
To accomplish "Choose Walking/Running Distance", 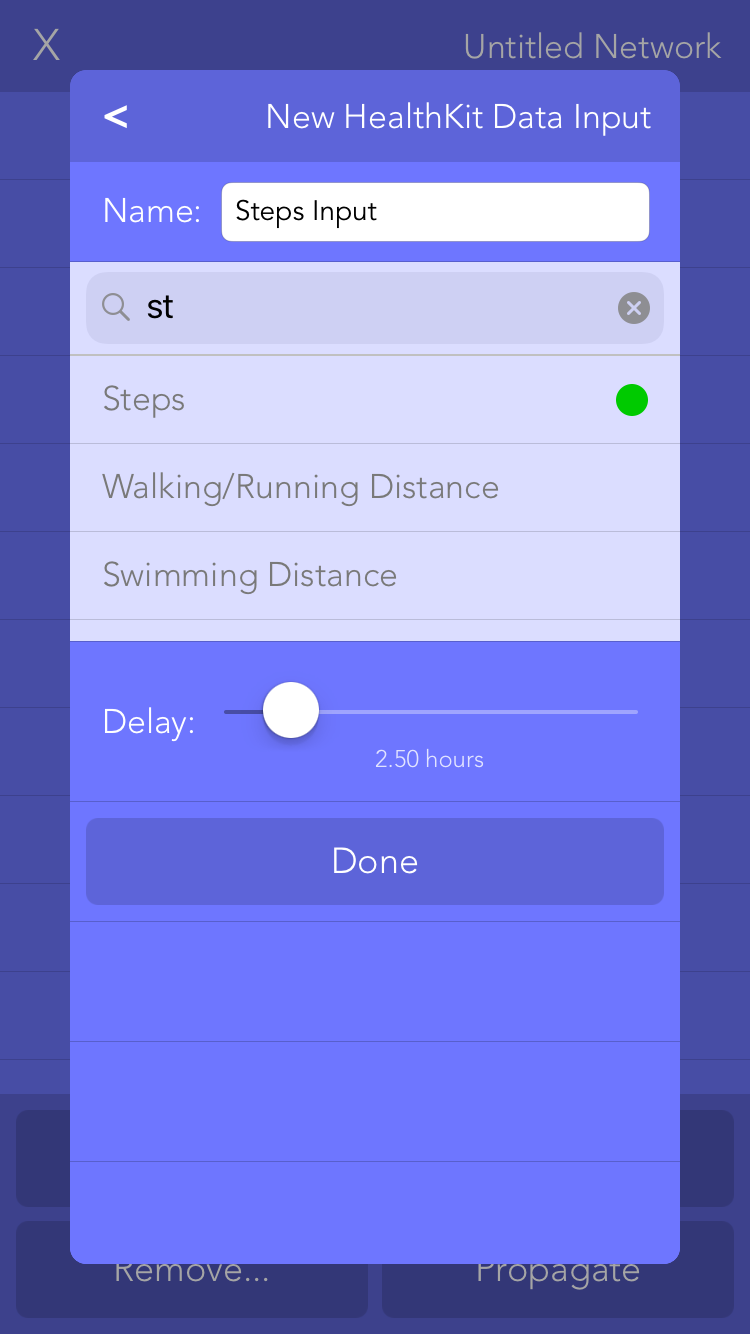I will tap(375, 488).
